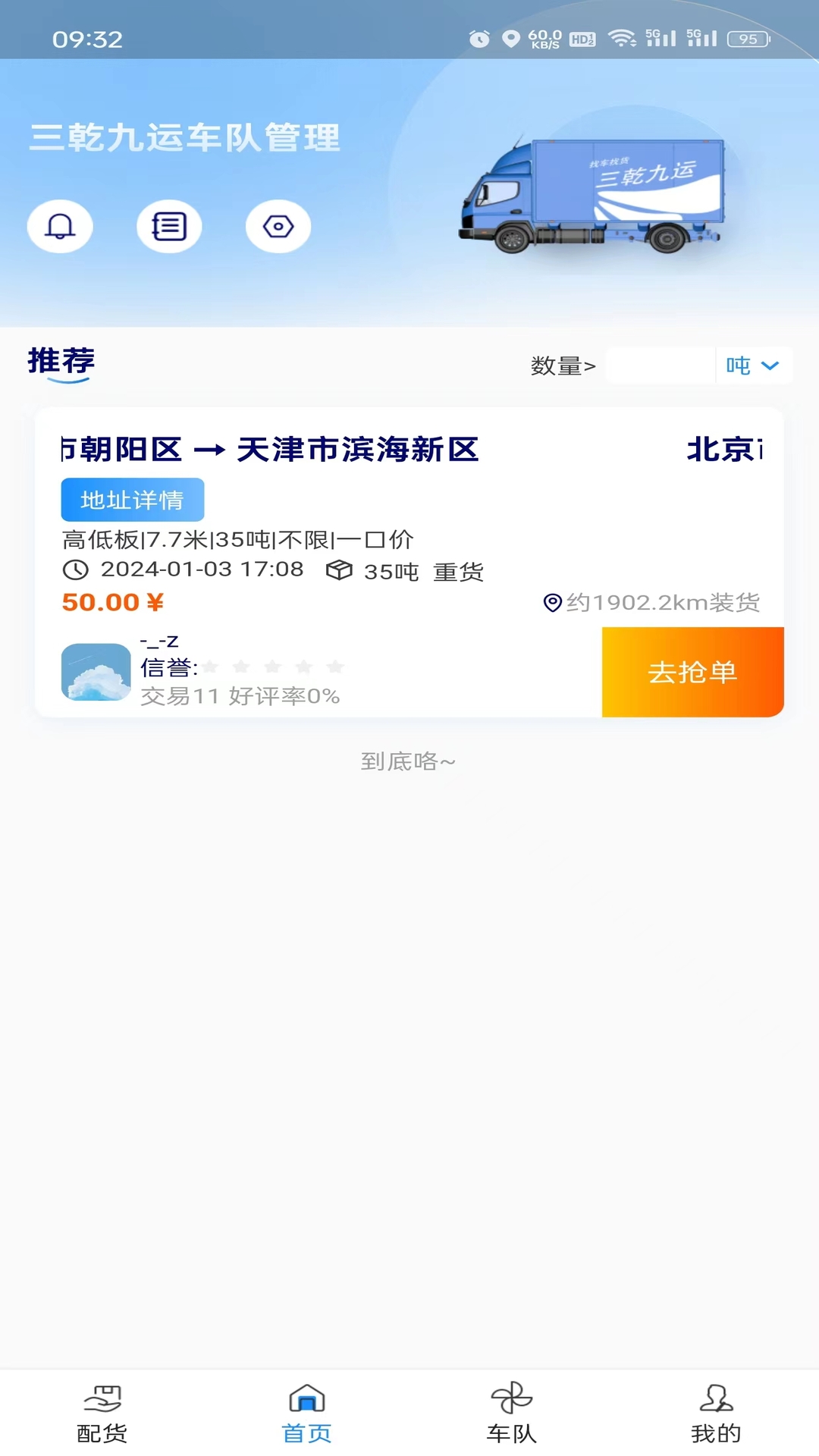Open the notifications bell
This screenshot has height=1456, width=819.
tap(60, 226)
